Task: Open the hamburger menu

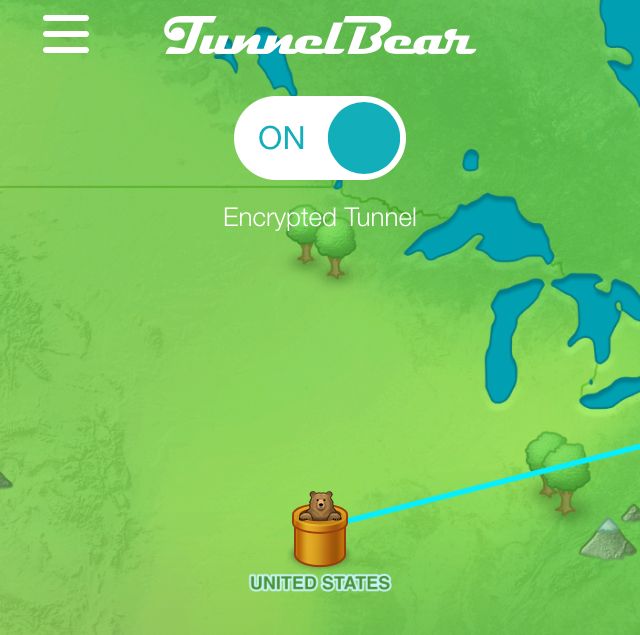Action: point(66,34)
